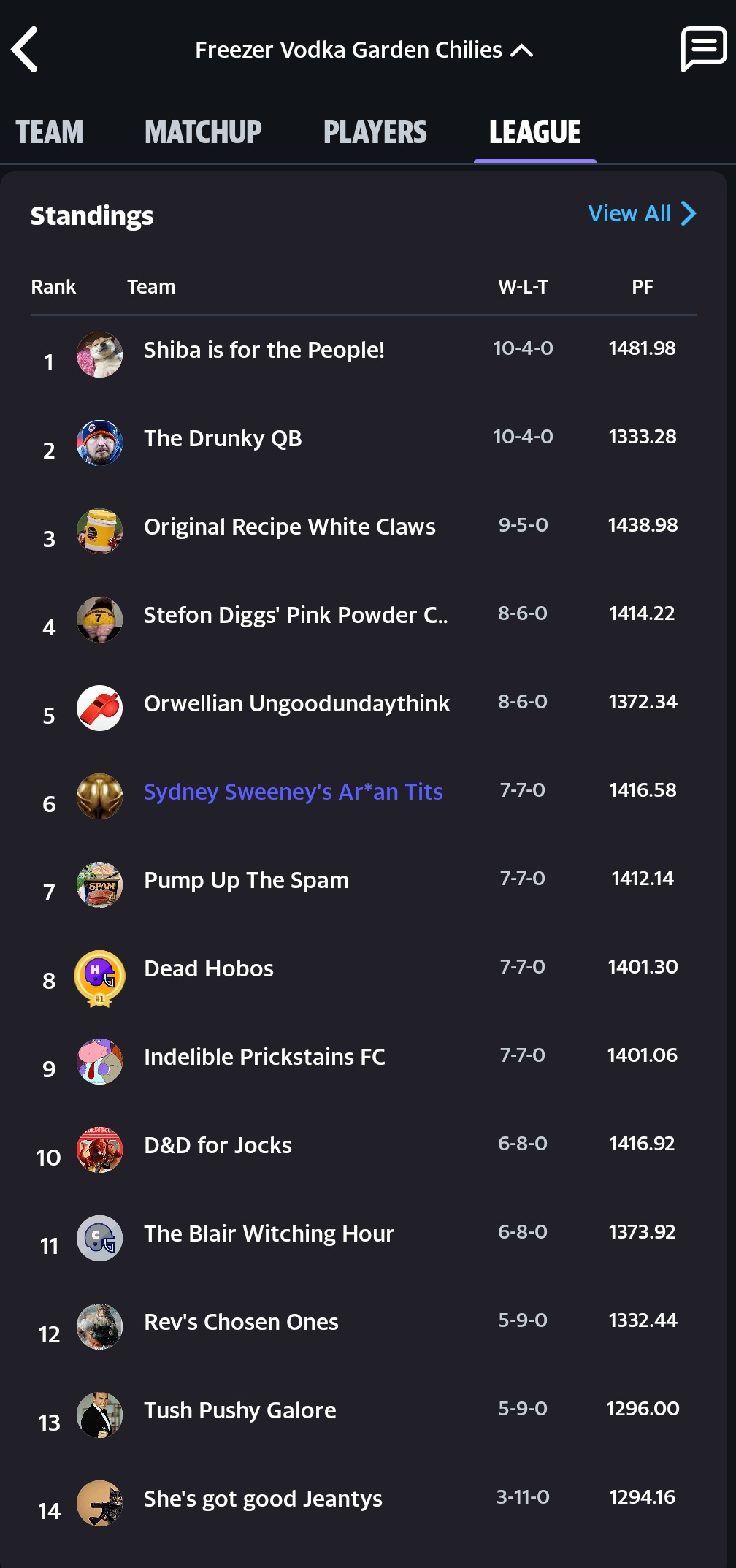Go back using the top-left arrow
The height and width of the screenshot is (1568, 736).
tap(26, 50)
